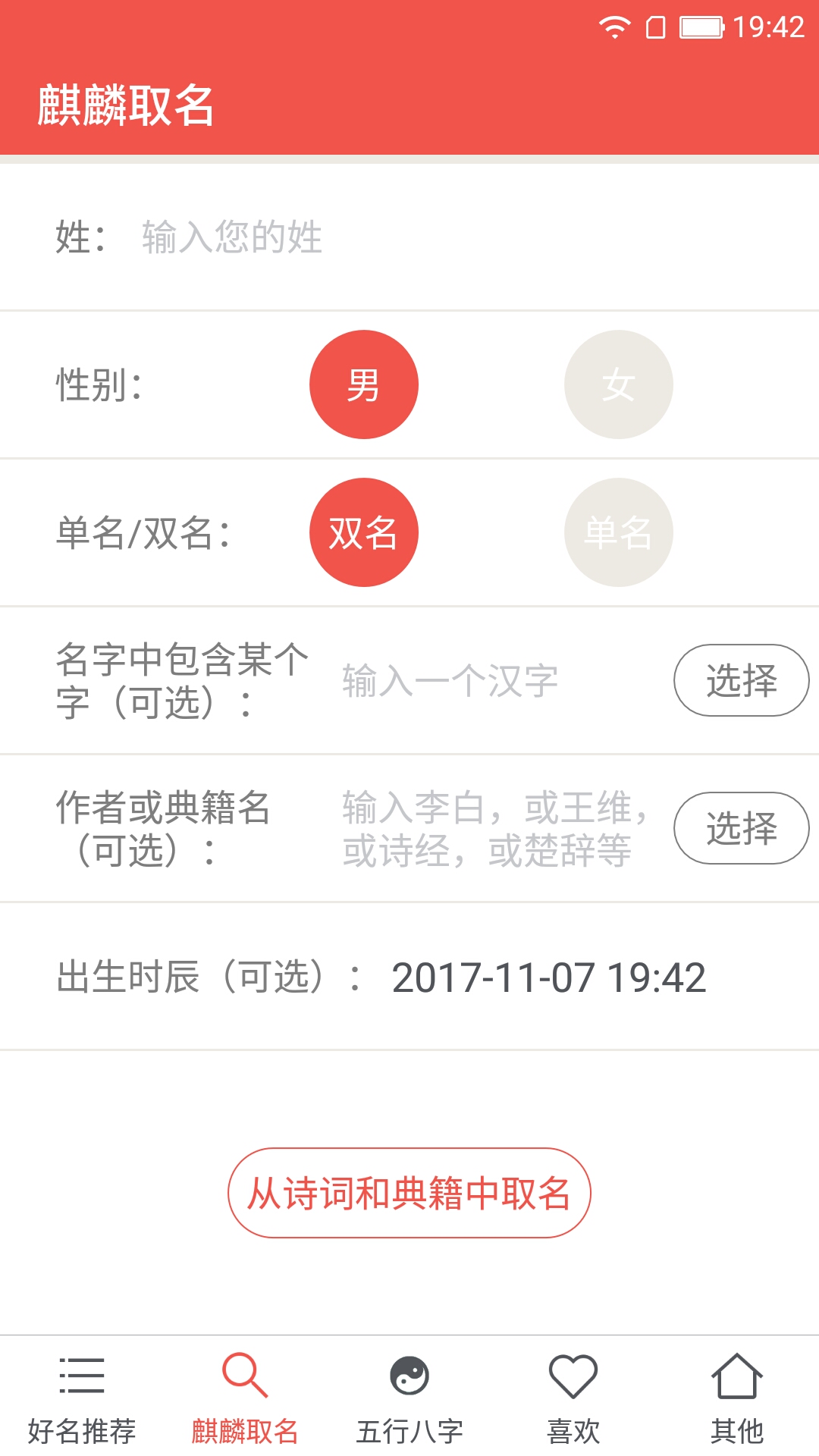
Task: Select 女 for gender
Action: pyautogui.click(x=619, y=384)
